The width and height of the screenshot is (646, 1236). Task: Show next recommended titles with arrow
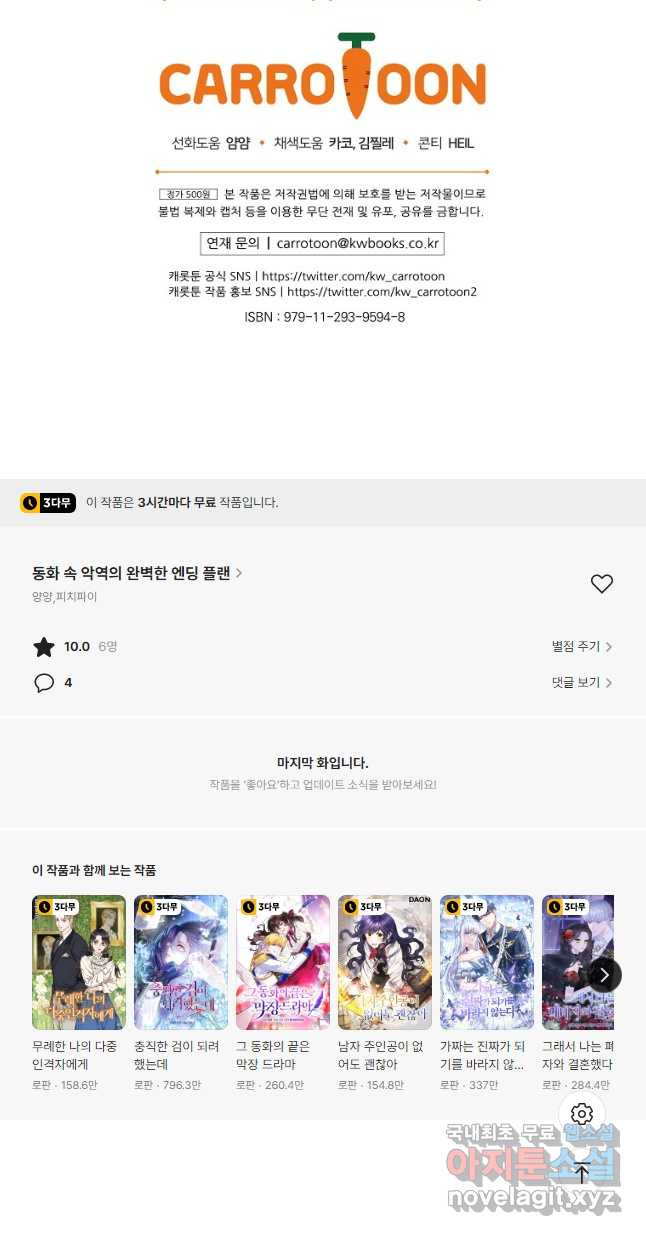pyautogui.click(x=604, y=975)
